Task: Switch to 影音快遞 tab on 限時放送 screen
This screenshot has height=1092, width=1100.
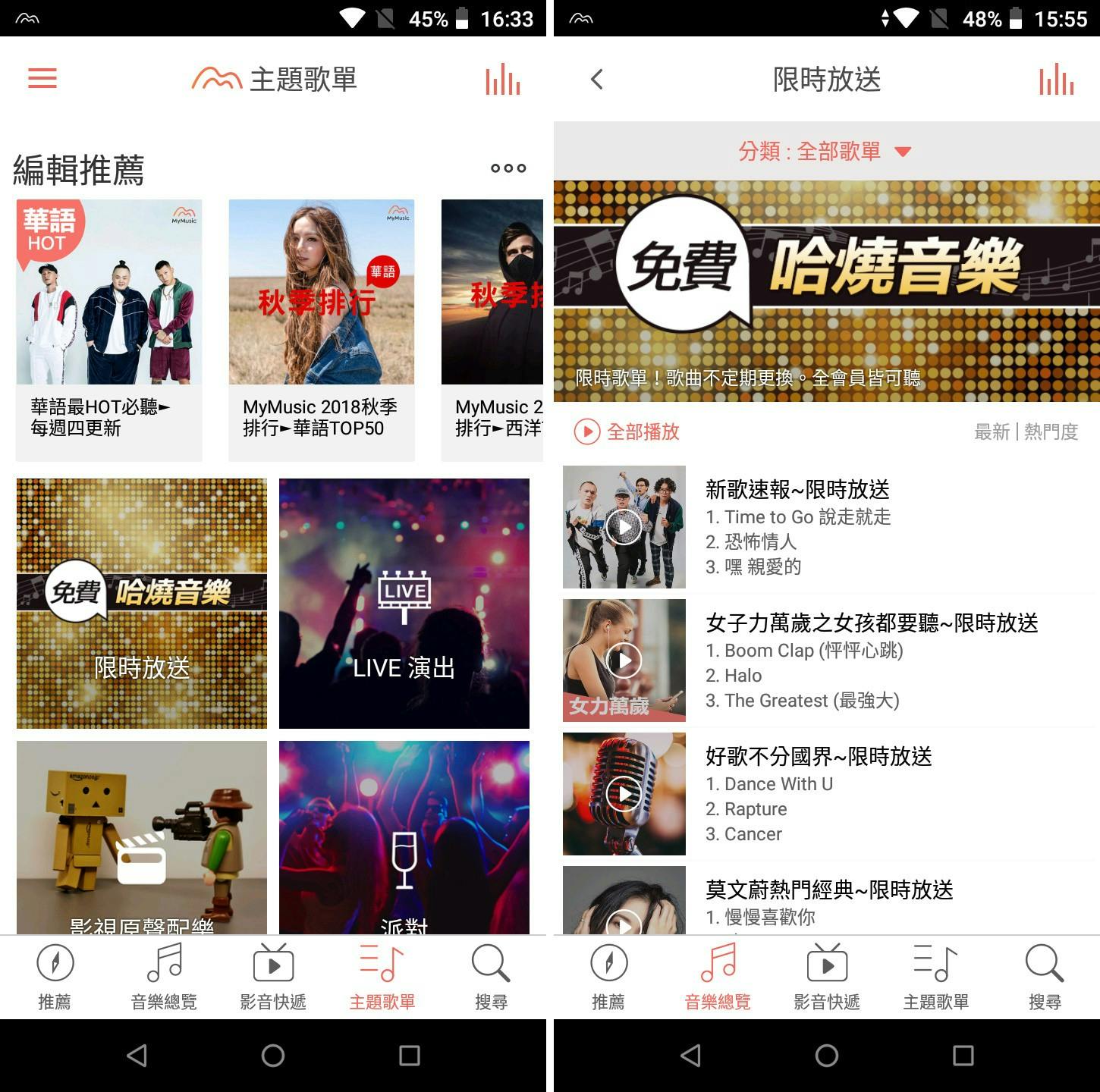Action: [826, 977]
